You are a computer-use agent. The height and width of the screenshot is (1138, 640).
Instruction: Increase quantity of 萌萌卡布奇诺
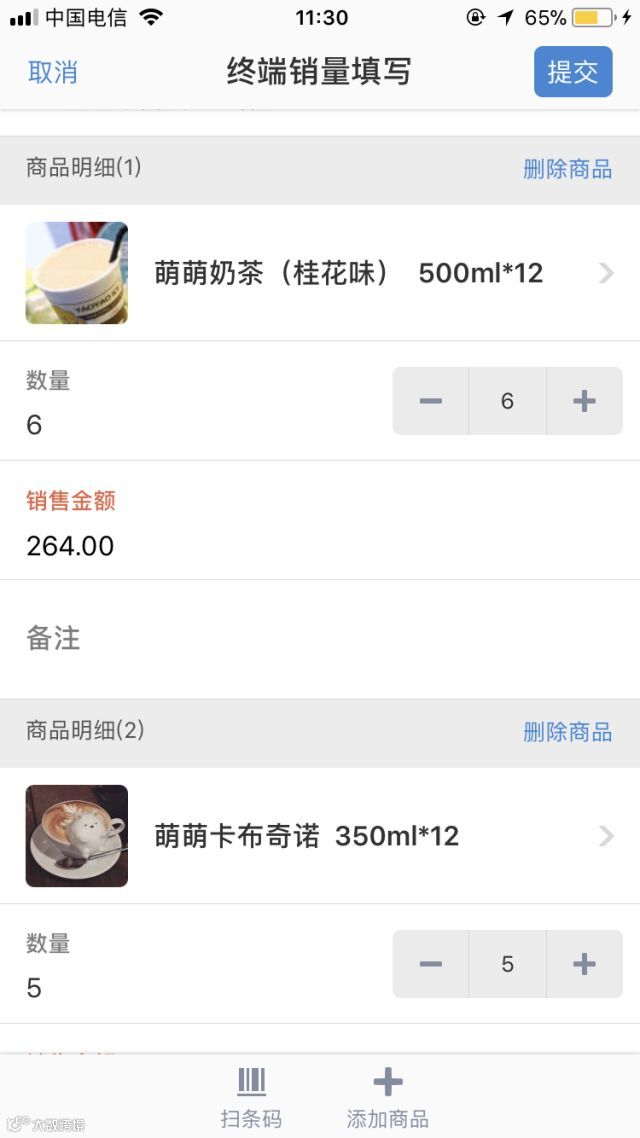point(584,964)
